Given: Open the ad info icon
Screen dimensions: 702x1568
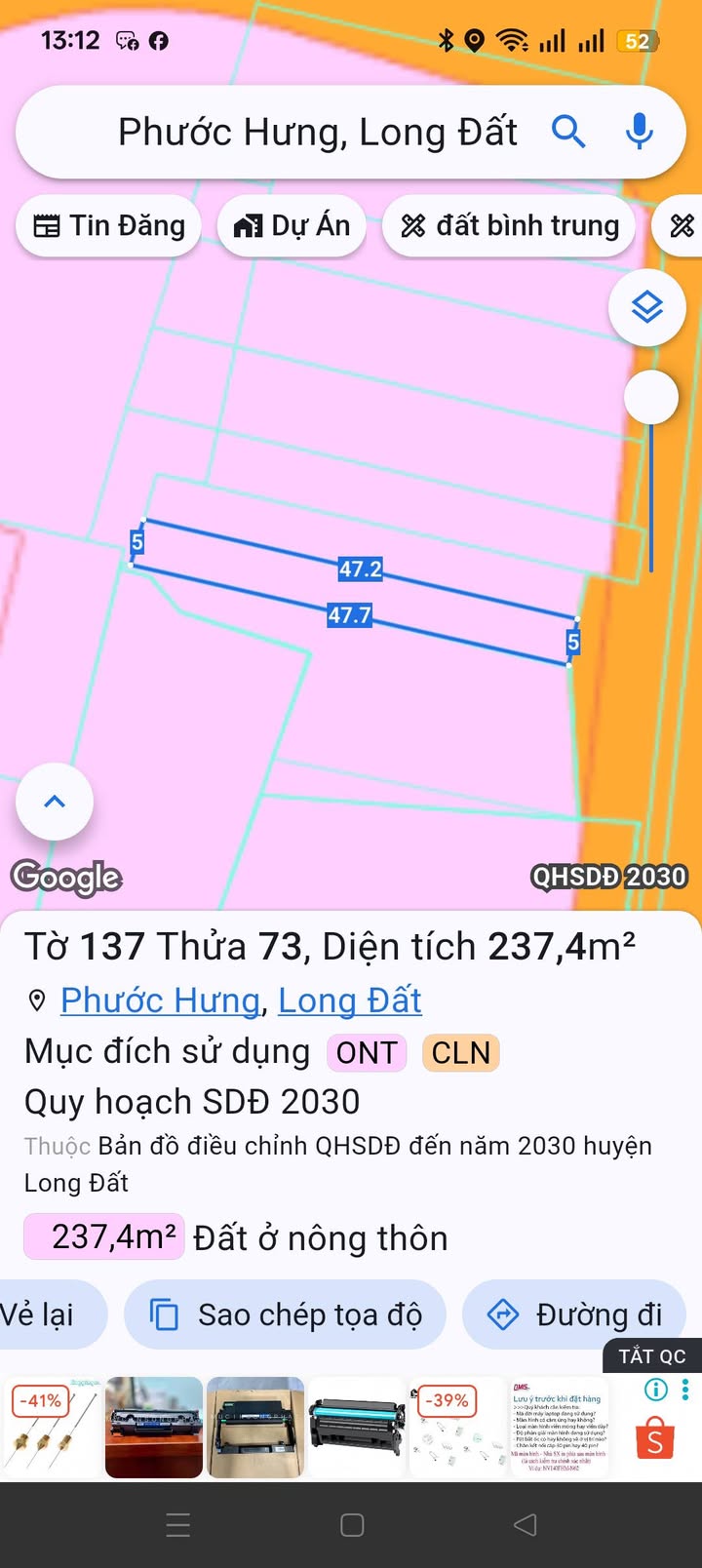Looking at the screenshot, I should click(x=656, y=1390).
